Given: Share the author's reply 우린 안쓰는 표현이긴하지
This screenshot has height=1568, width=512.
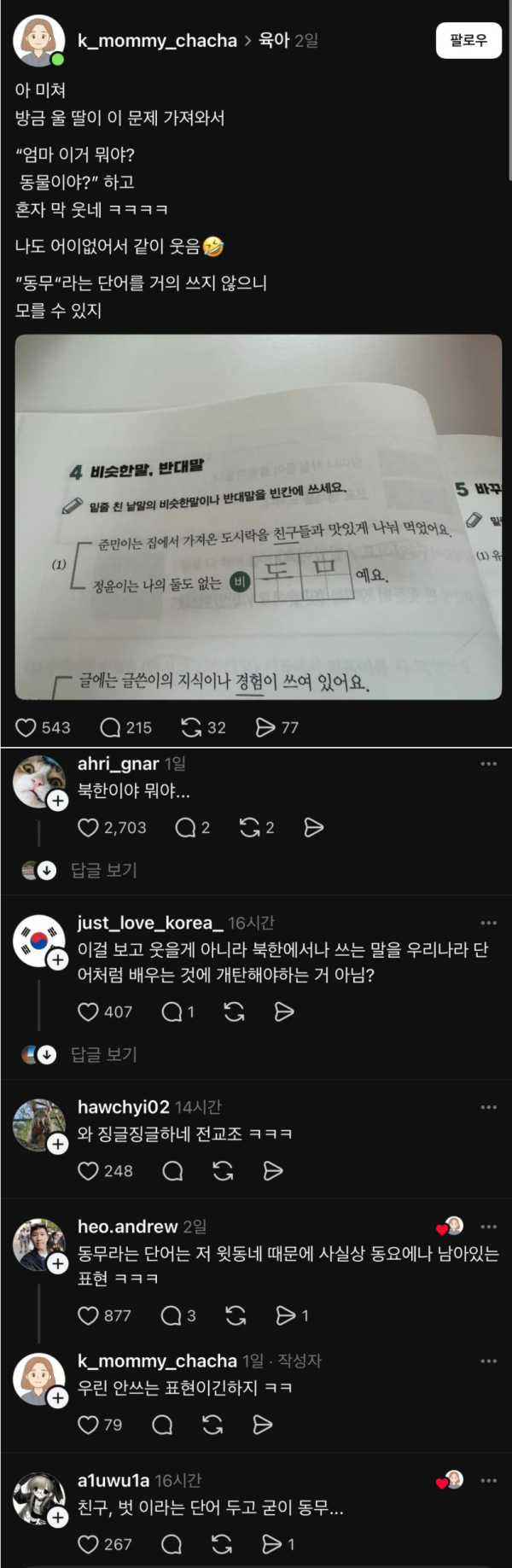Looking at the screenshot, I should (263, 1424).
